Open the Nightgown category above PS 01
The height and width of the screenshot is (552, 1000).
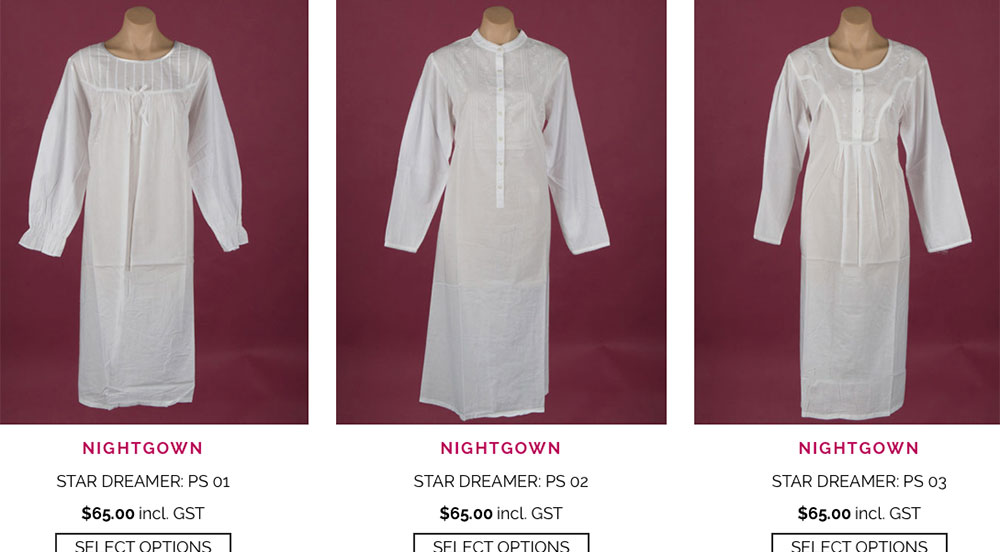(143, 448)
